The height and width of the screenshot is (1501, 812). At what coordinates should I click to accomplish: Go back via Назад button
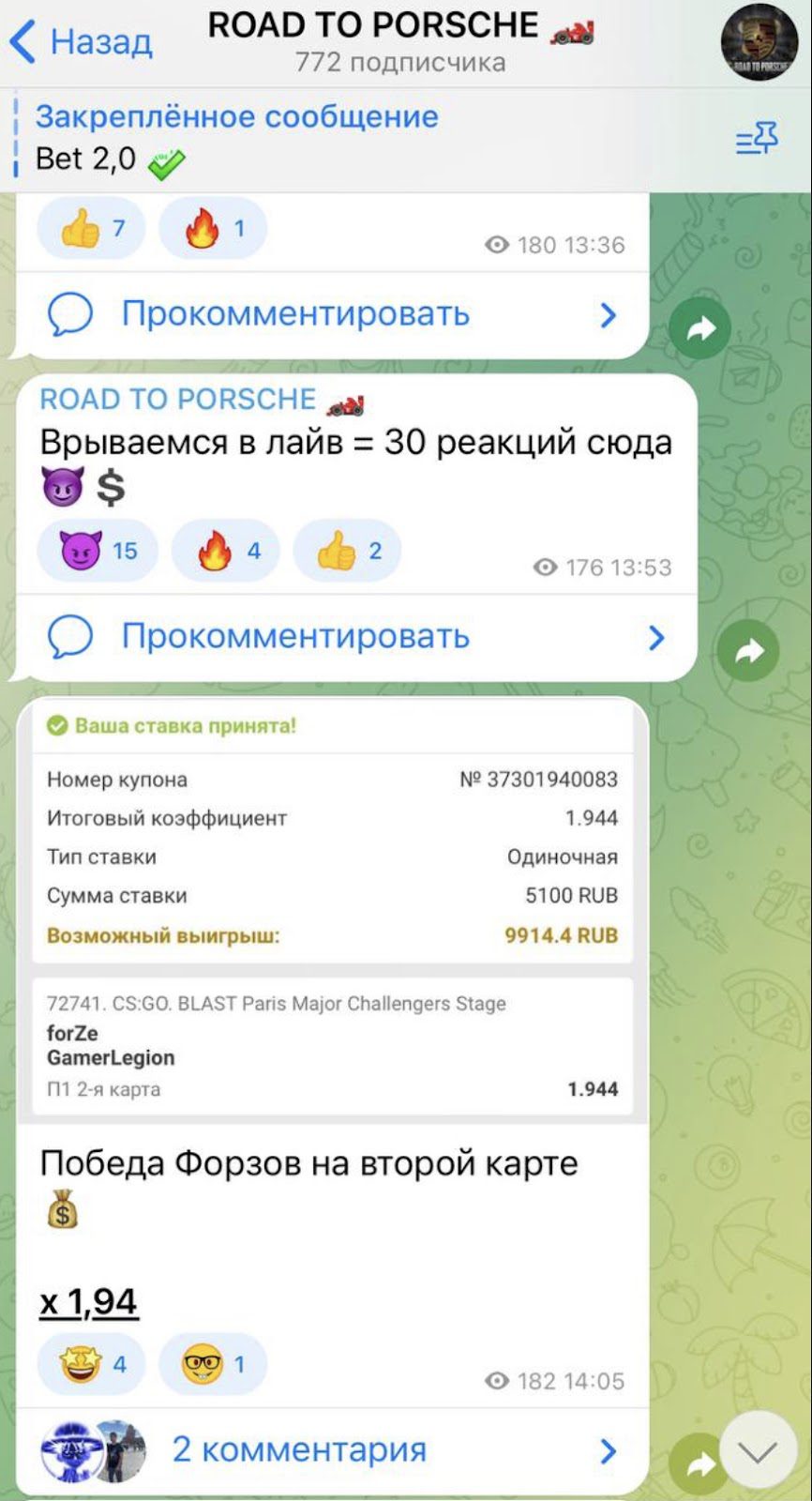(81, 42)
